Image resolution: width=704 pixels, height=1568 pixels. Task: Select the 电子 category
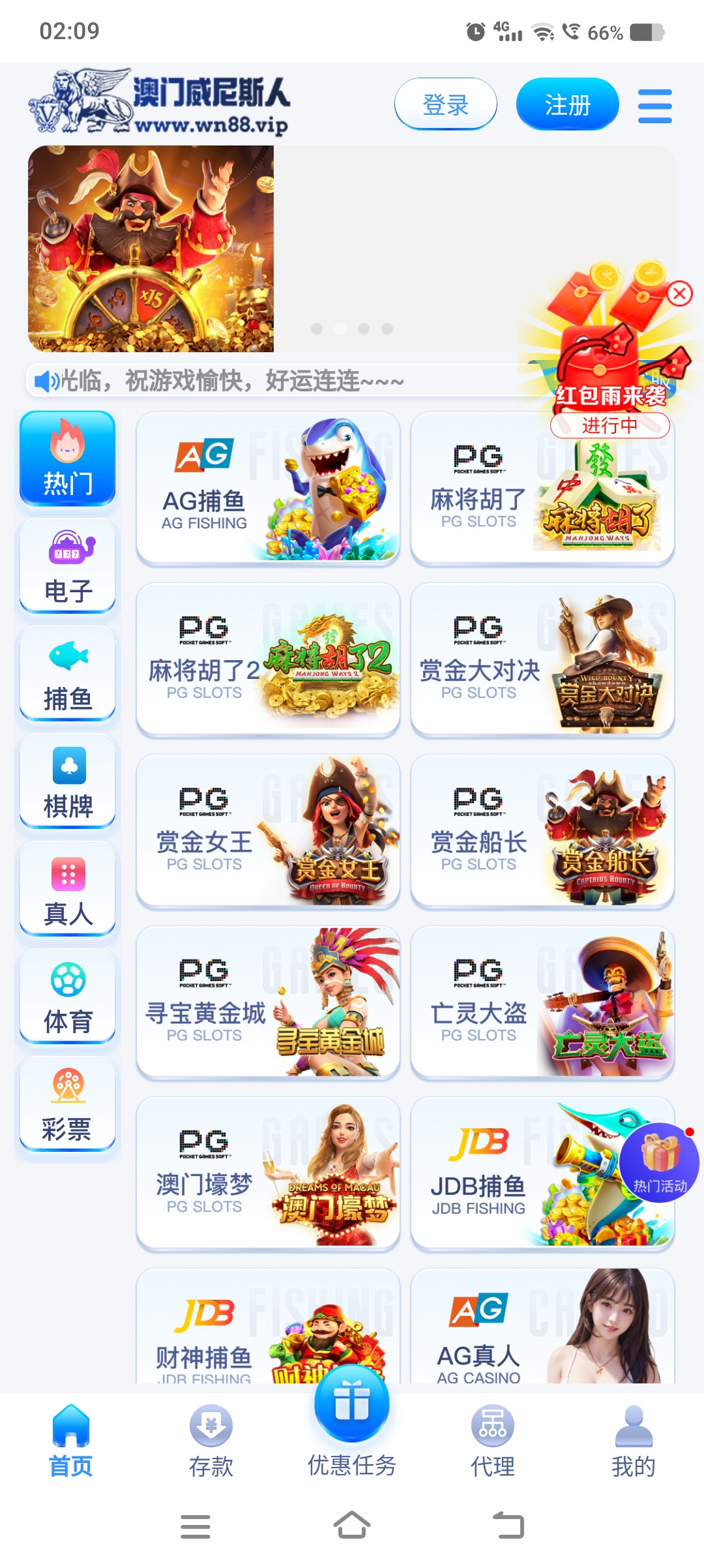[68, 566]
